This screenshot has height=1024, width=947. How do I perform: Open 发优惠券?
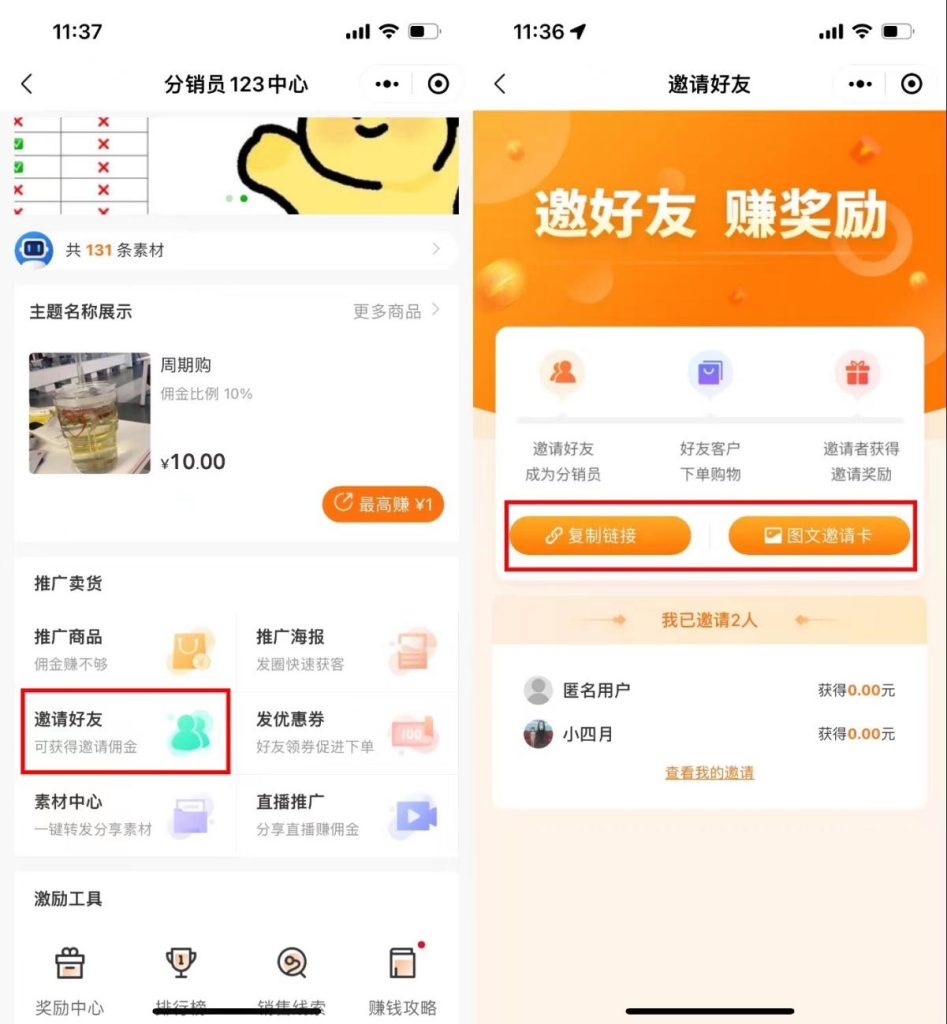[x=347, y=731]
